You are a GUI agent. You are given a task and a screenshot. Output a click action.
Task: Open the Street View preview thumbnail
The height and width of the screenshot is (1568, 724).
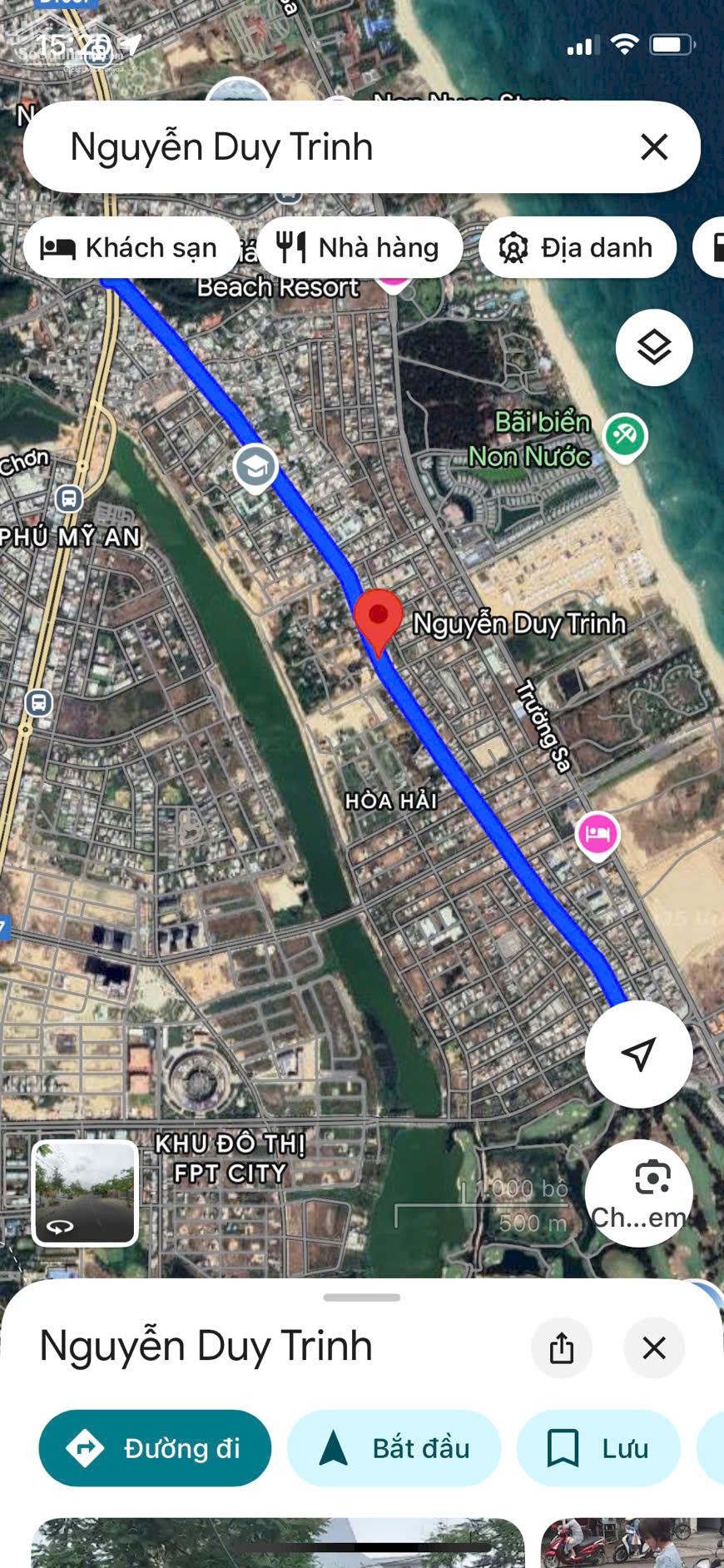click(85, 1193)
